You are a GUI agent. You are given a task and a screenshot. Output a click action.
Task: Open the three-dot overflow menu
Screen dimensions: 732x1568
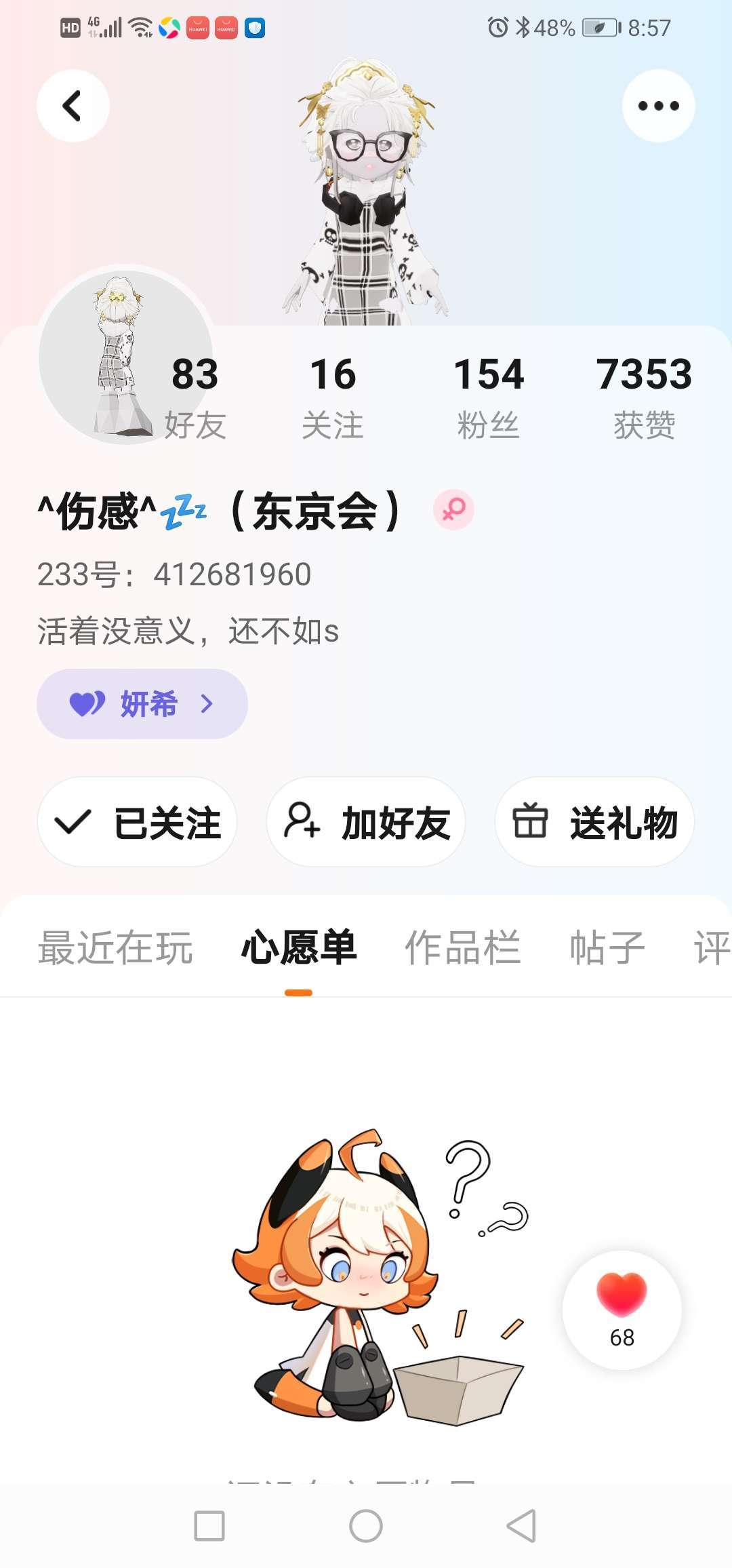click(658, 106)
